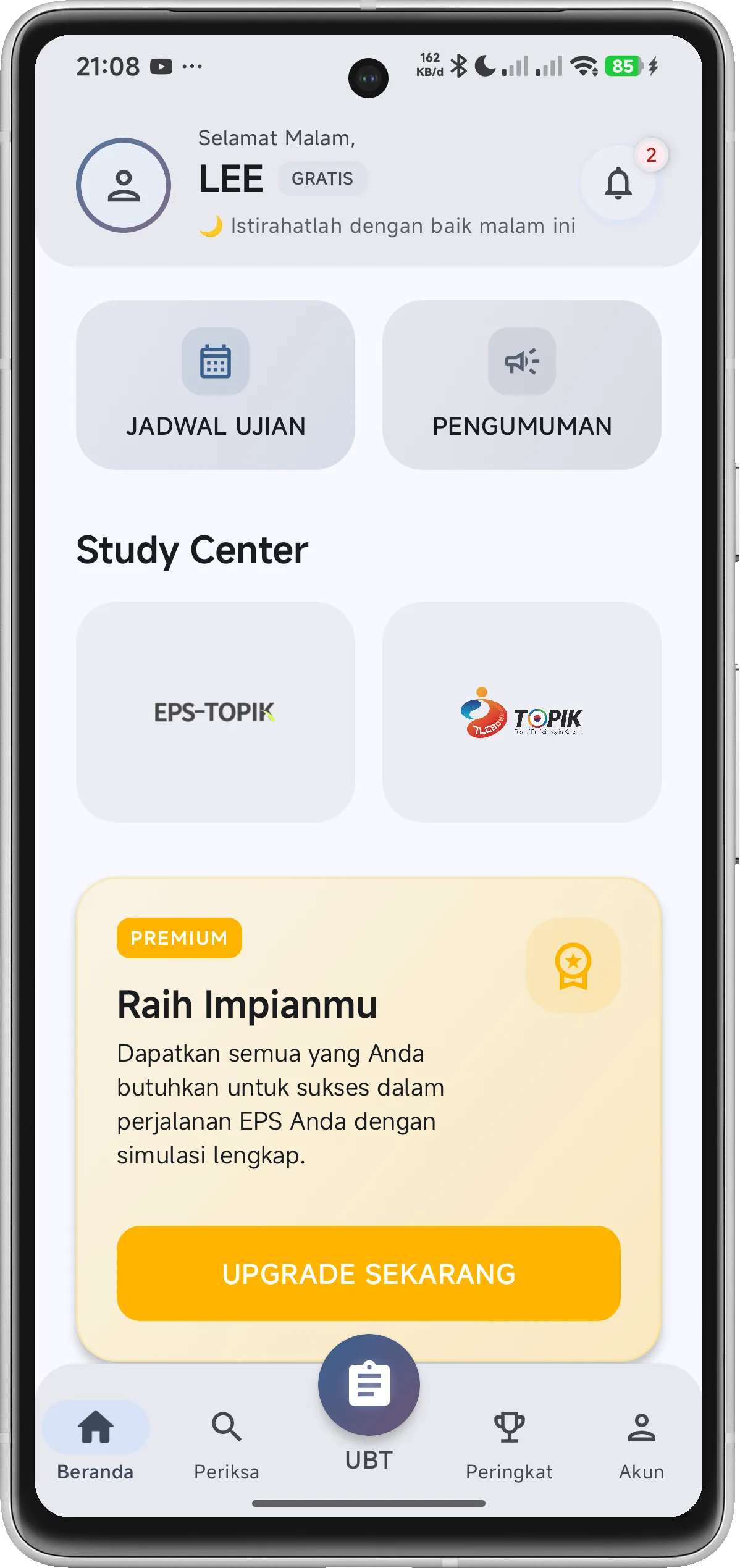This screenshot has width=740, height=1568.
Task: Tap the UPGRADE SEKARANG button
Action: 369,1273
